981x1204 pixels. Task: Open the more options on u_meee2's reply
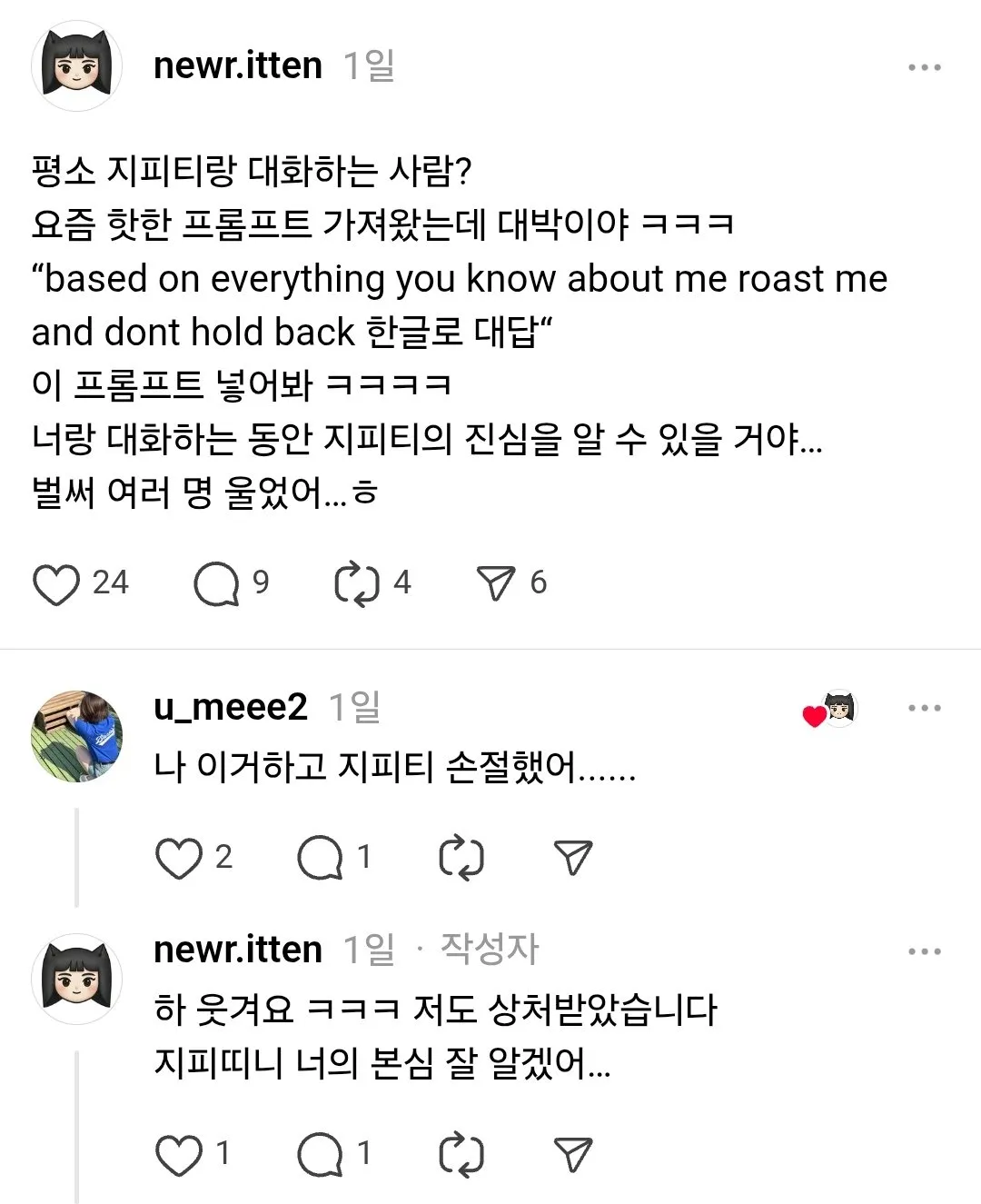click(x=924, y=708)
